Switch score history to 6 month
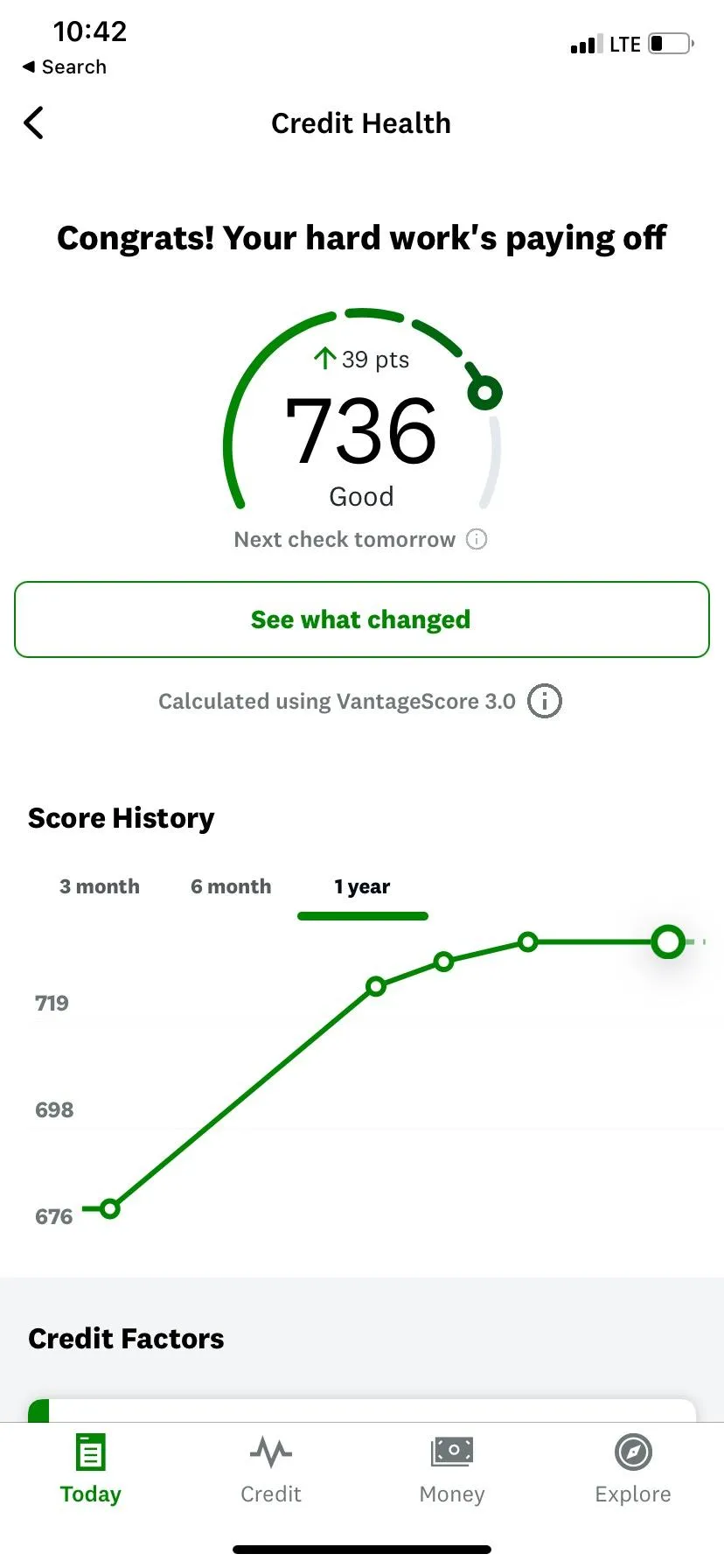The image size is (724, 1568). pos(231,886)
